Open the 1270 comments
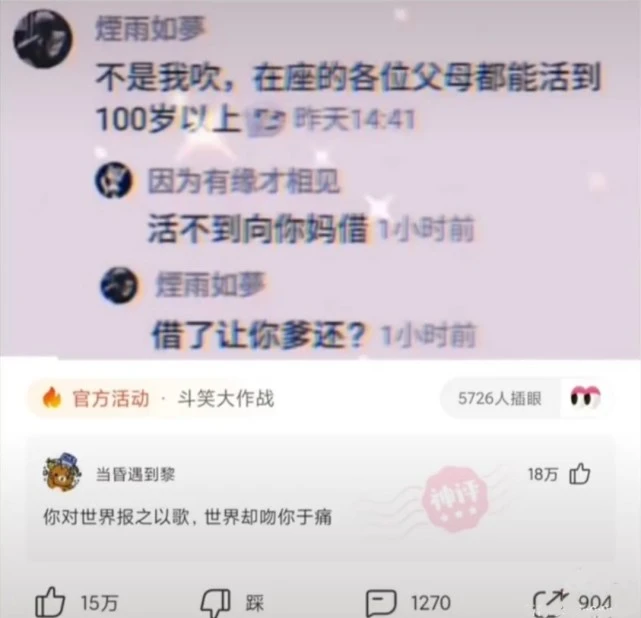 coord(382,601)
